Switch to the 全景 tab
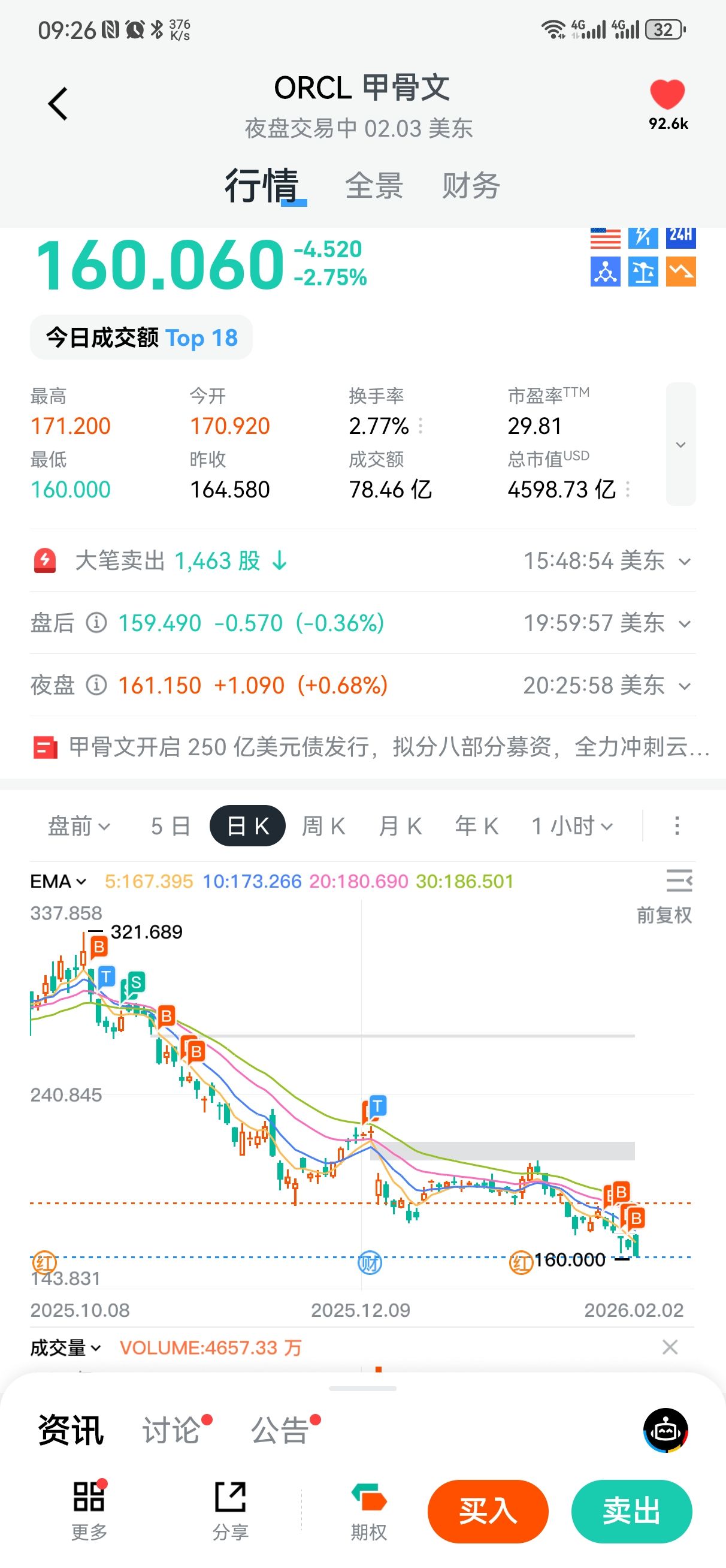The width and height of the screenshot is (726, 1568). (374, 186)
